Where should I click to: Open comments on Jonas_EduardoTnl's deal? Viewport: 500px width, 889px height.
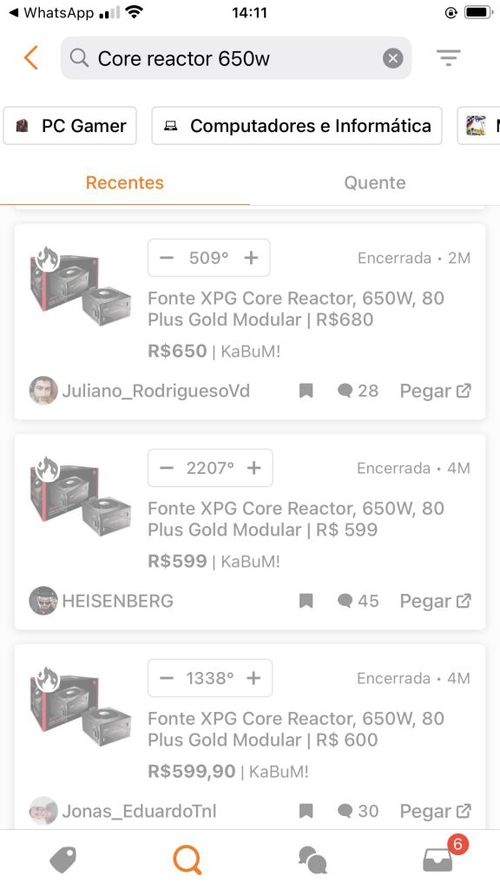[x=358, y=811]
